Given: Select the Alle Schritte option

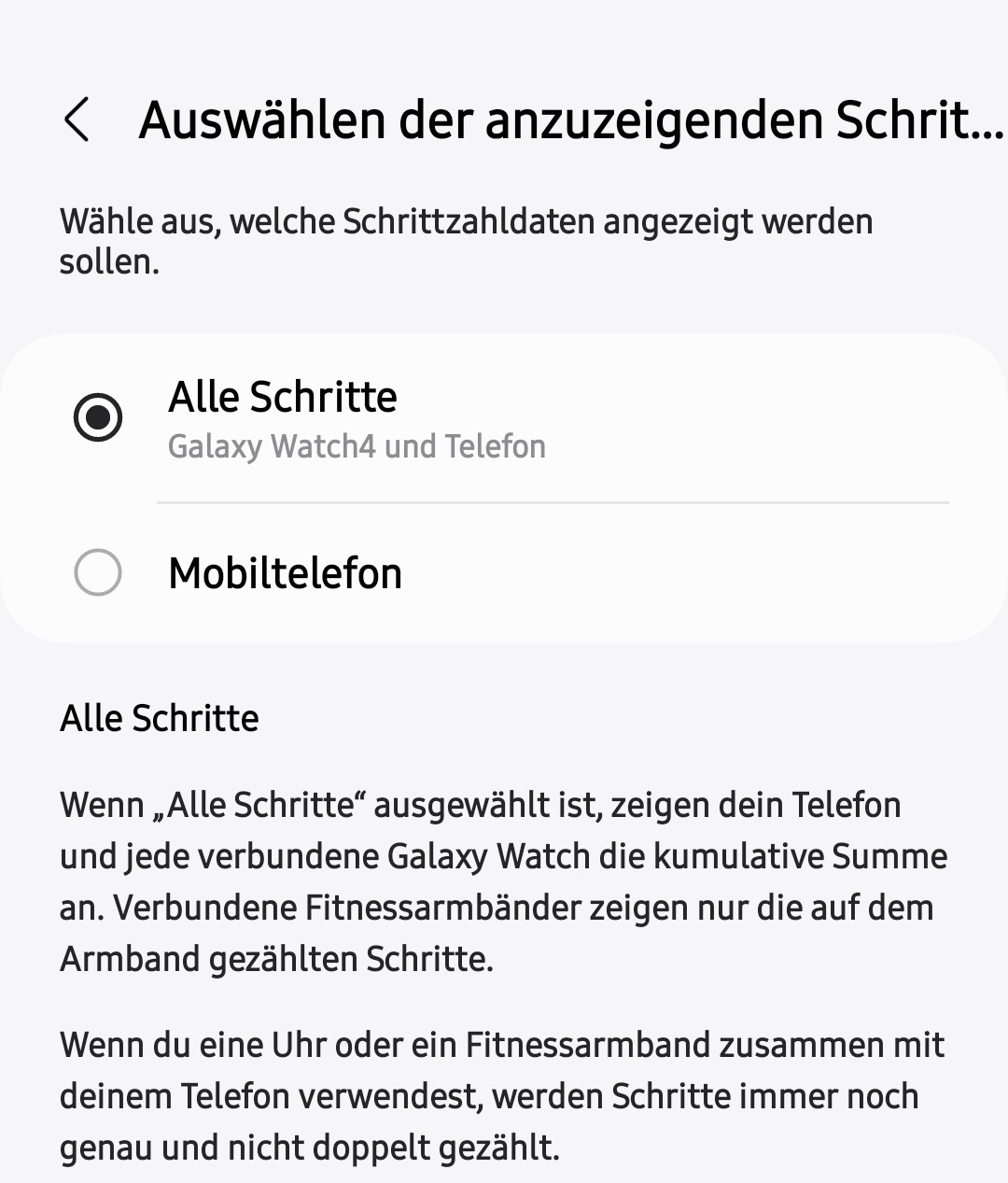Looking at the screenshot, I should [98, 416].
